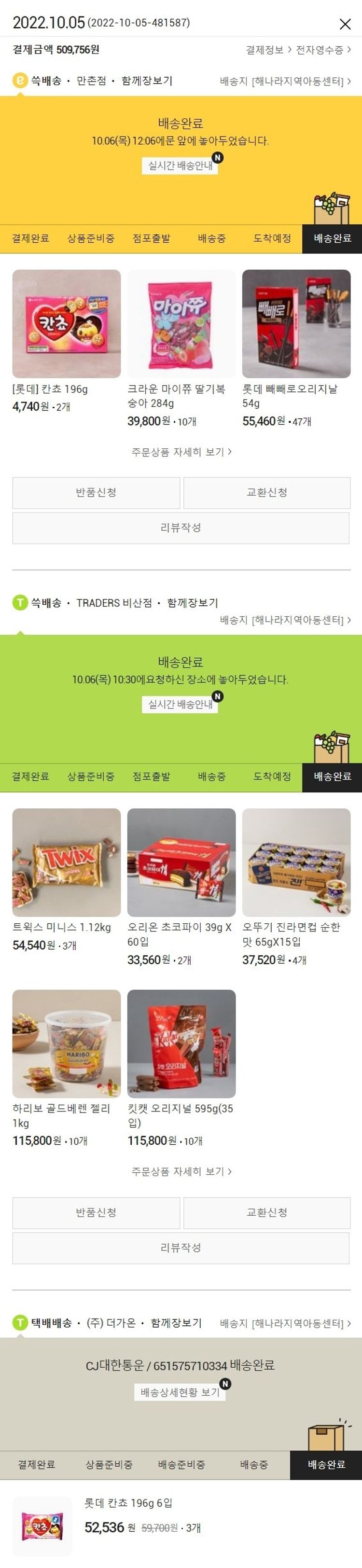Open 칸쵸 196g product tile
The image size is (362, 1568).
pyautogui.click(x=66, y=324)
